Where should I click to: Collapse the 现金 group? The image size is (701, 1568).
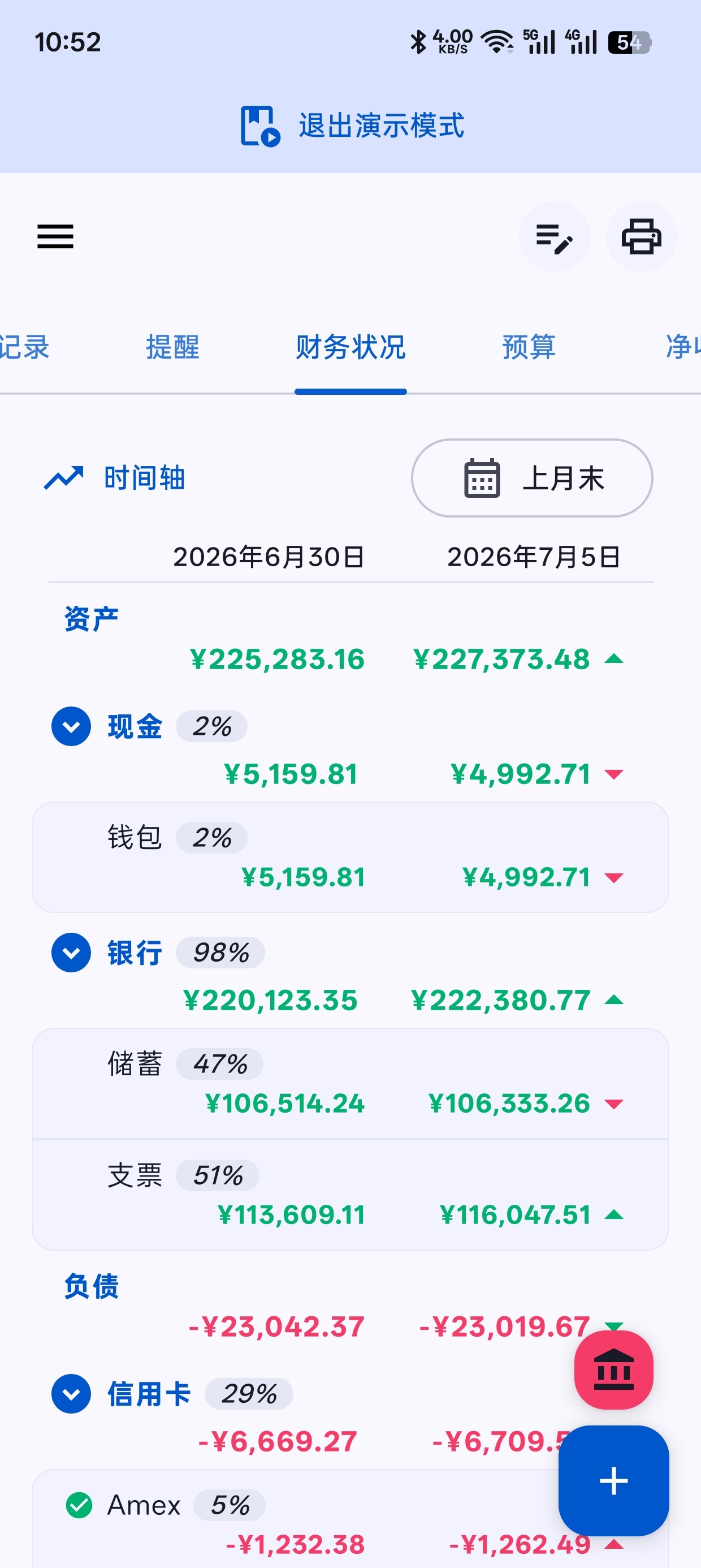[71, 726]
